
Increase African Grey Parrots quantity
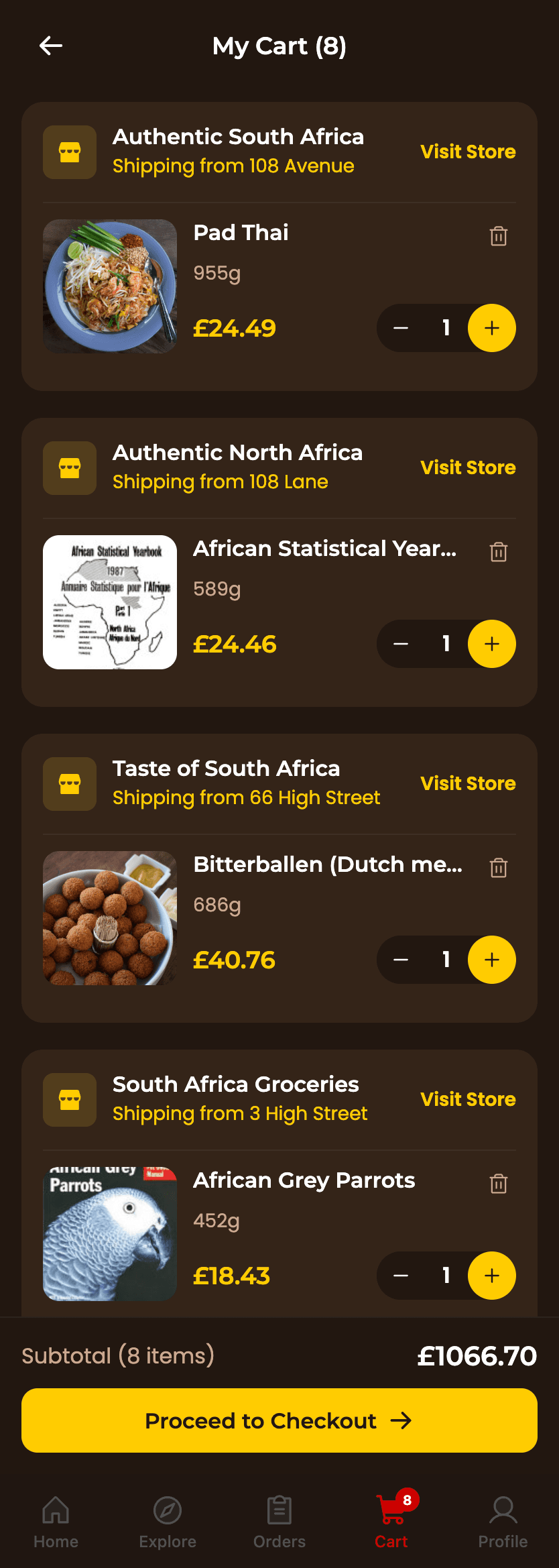tap(491, 1276)
